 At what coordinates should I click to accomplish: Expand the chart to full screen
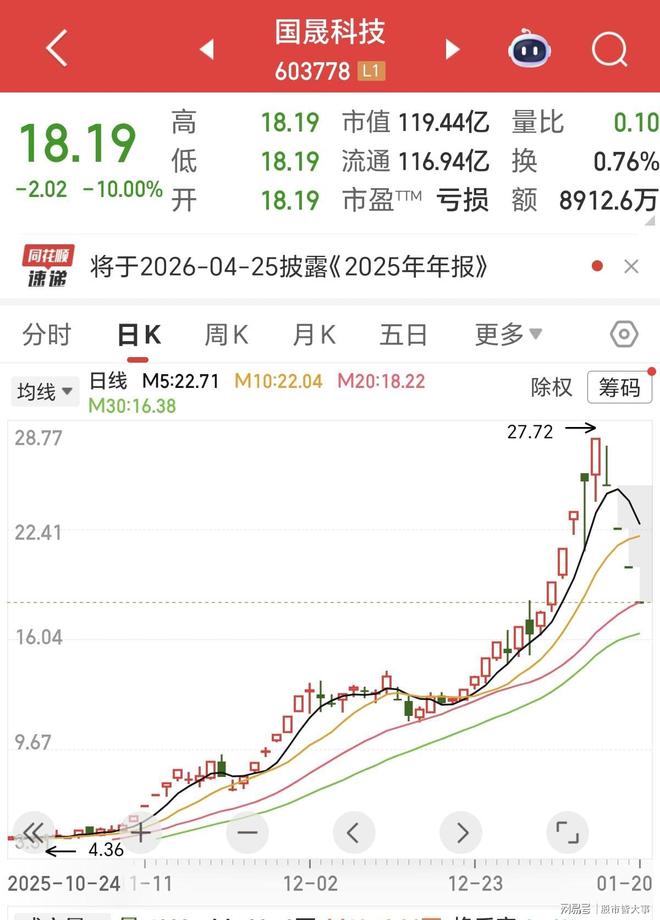pyautogui.click(x=567, y=831)
